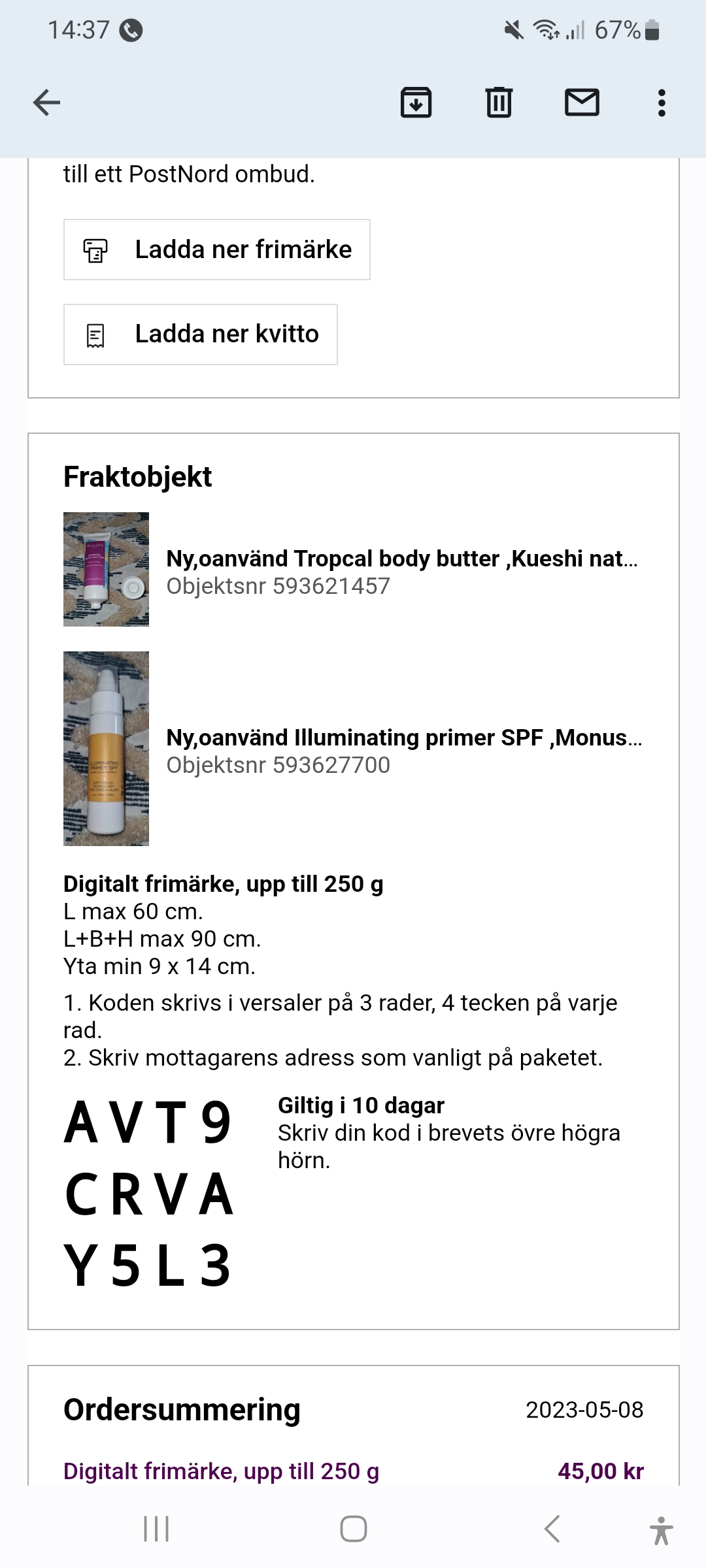The height and width of the screenshot is (1568, 706).
Task: View the primer SPF product image
Action: [106, 749]
